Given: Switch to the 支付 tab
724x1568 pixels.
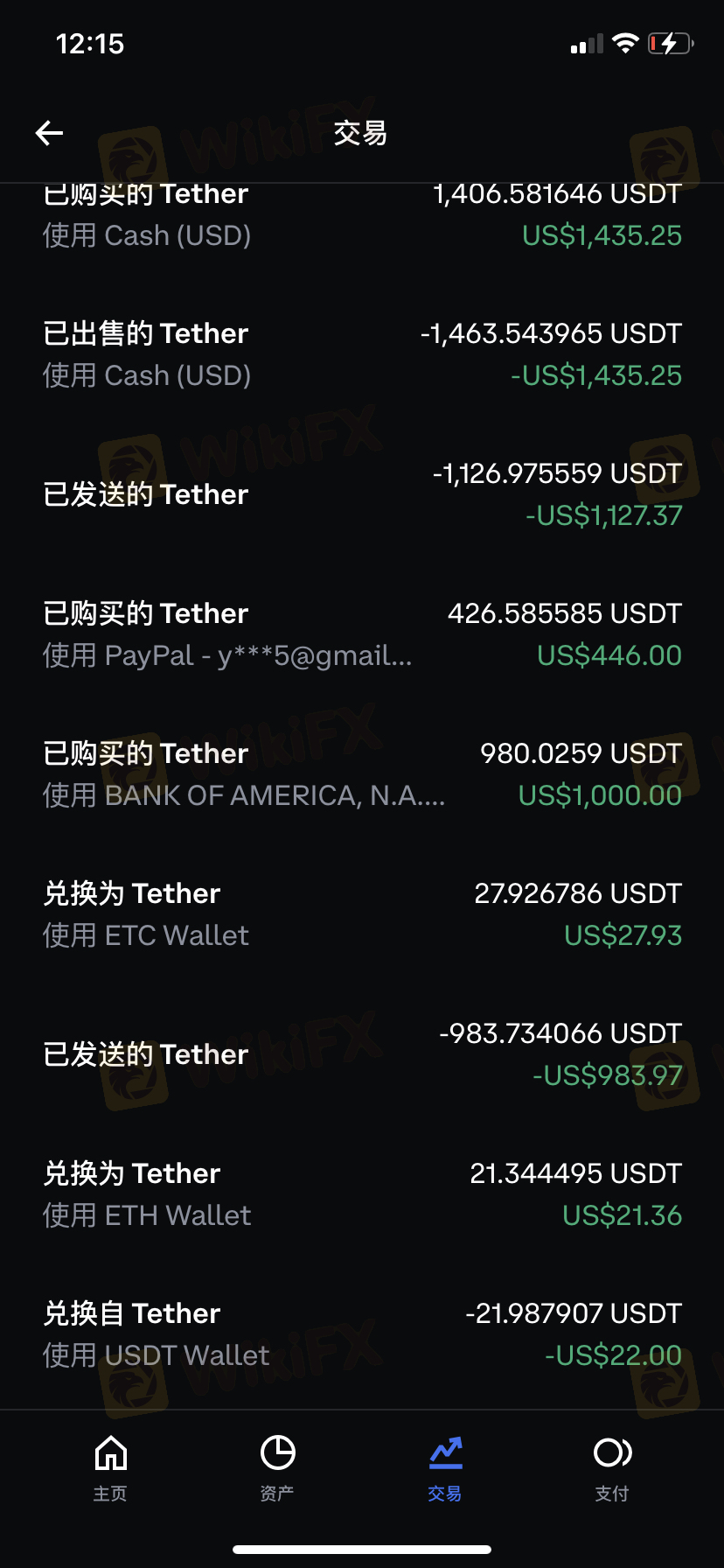Looking at the screenshot, I should [612, 1467].
